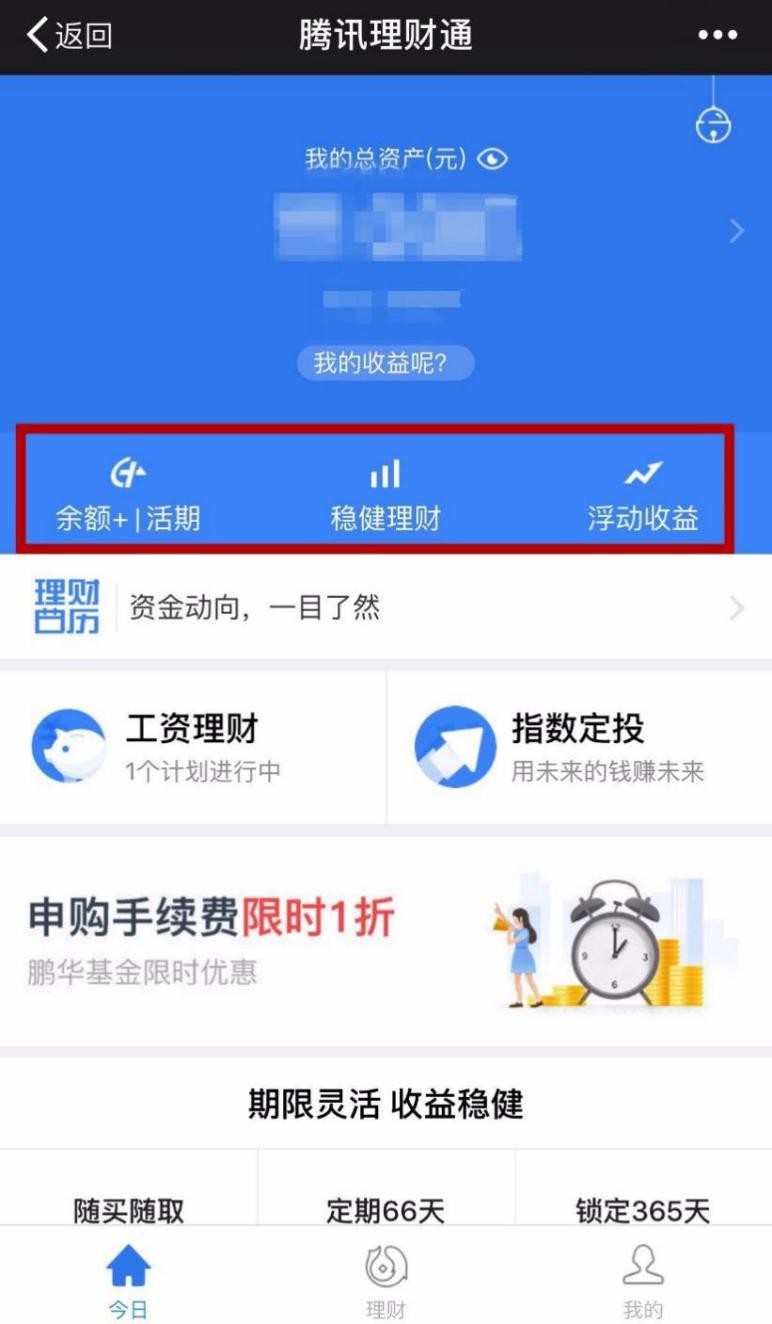The image size is (772, 1324).
Task: Open 理财日历 资金动向 row
Action: pyautogui.click(x=385, y=607)
